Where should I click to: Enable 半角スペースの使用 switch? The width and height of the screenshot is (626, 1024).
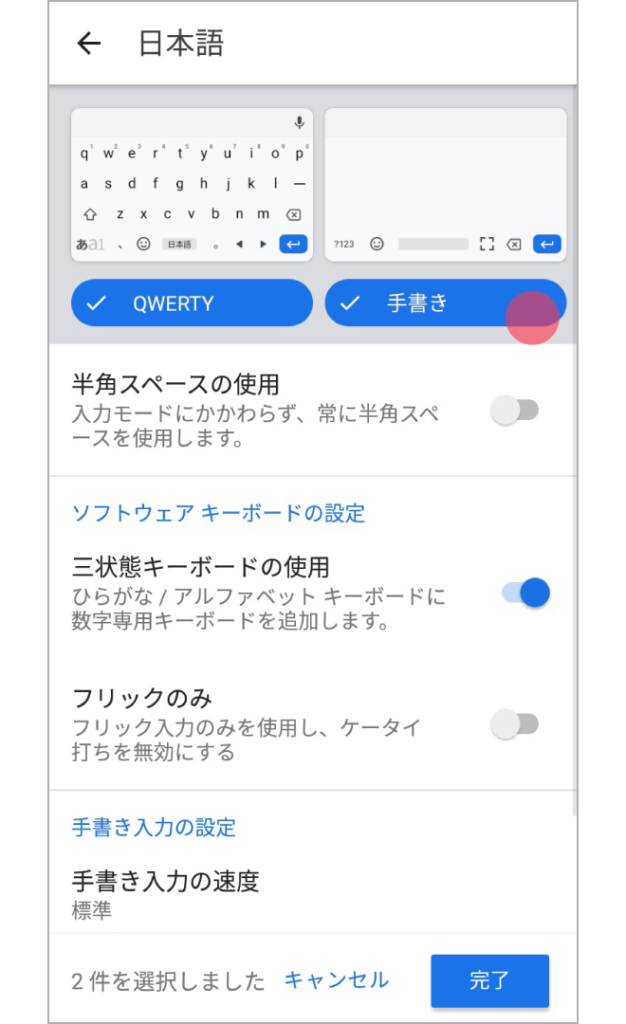515,411
